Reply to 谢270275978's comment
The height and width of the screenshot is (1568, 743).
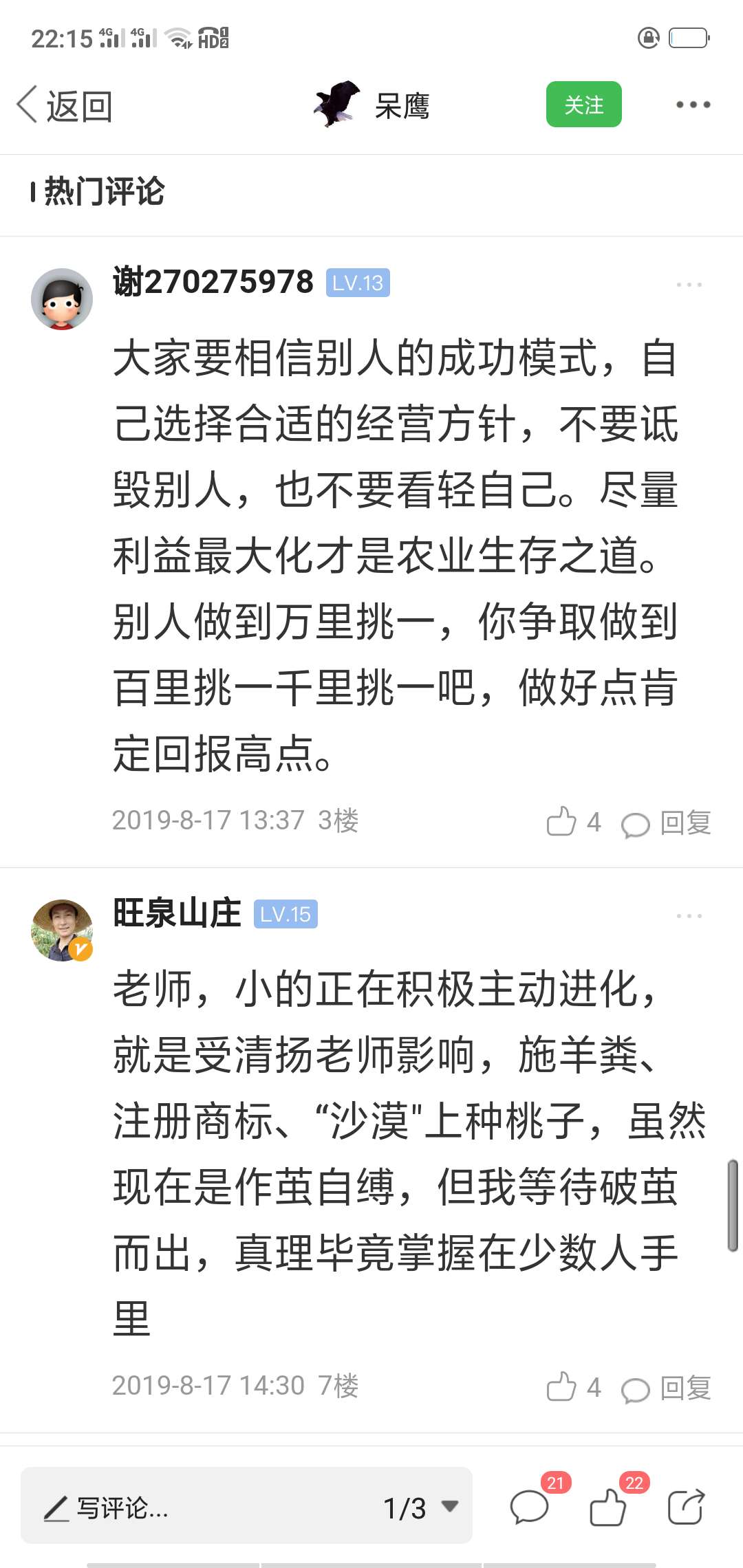[x=666, y=823]
